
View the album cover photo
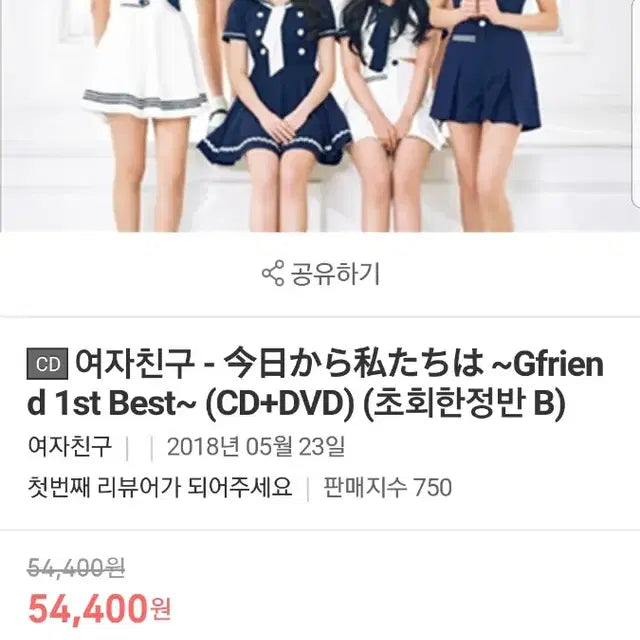320,115
